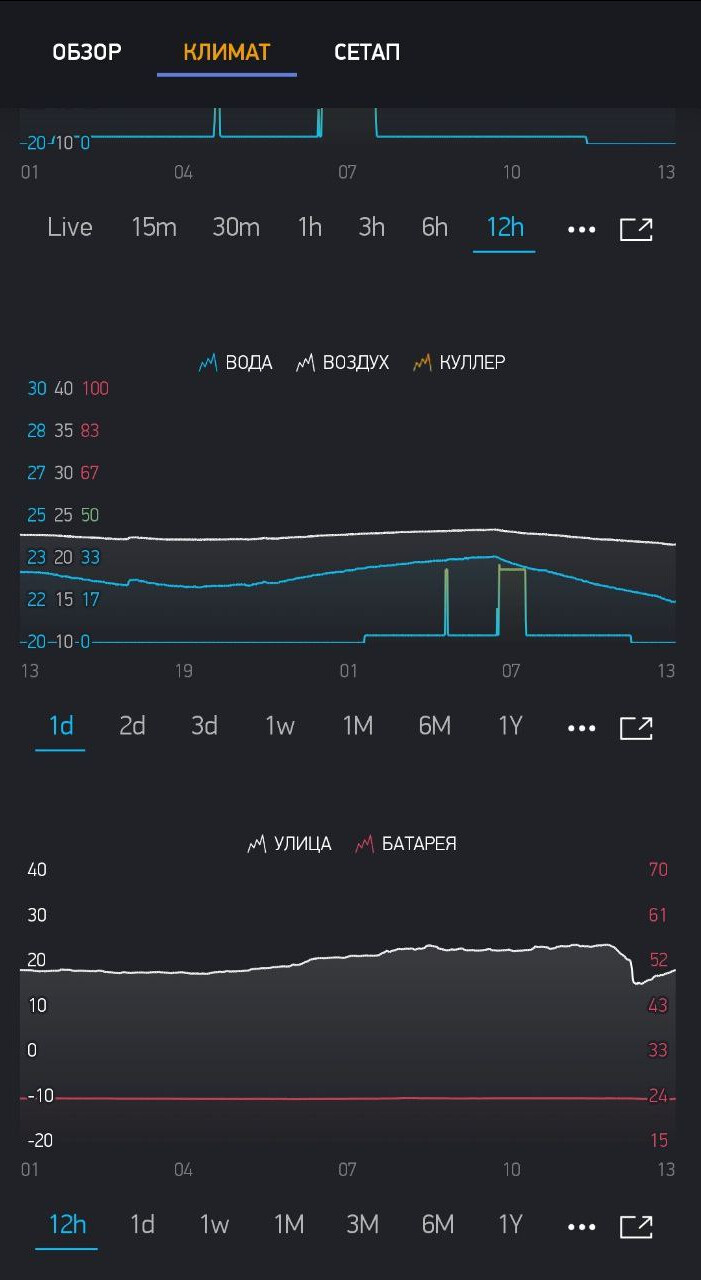This screenshot has height=1280, width=701.
Task: Select the 3M time range
Action: pyautogui.click(x=363, y=1224)
